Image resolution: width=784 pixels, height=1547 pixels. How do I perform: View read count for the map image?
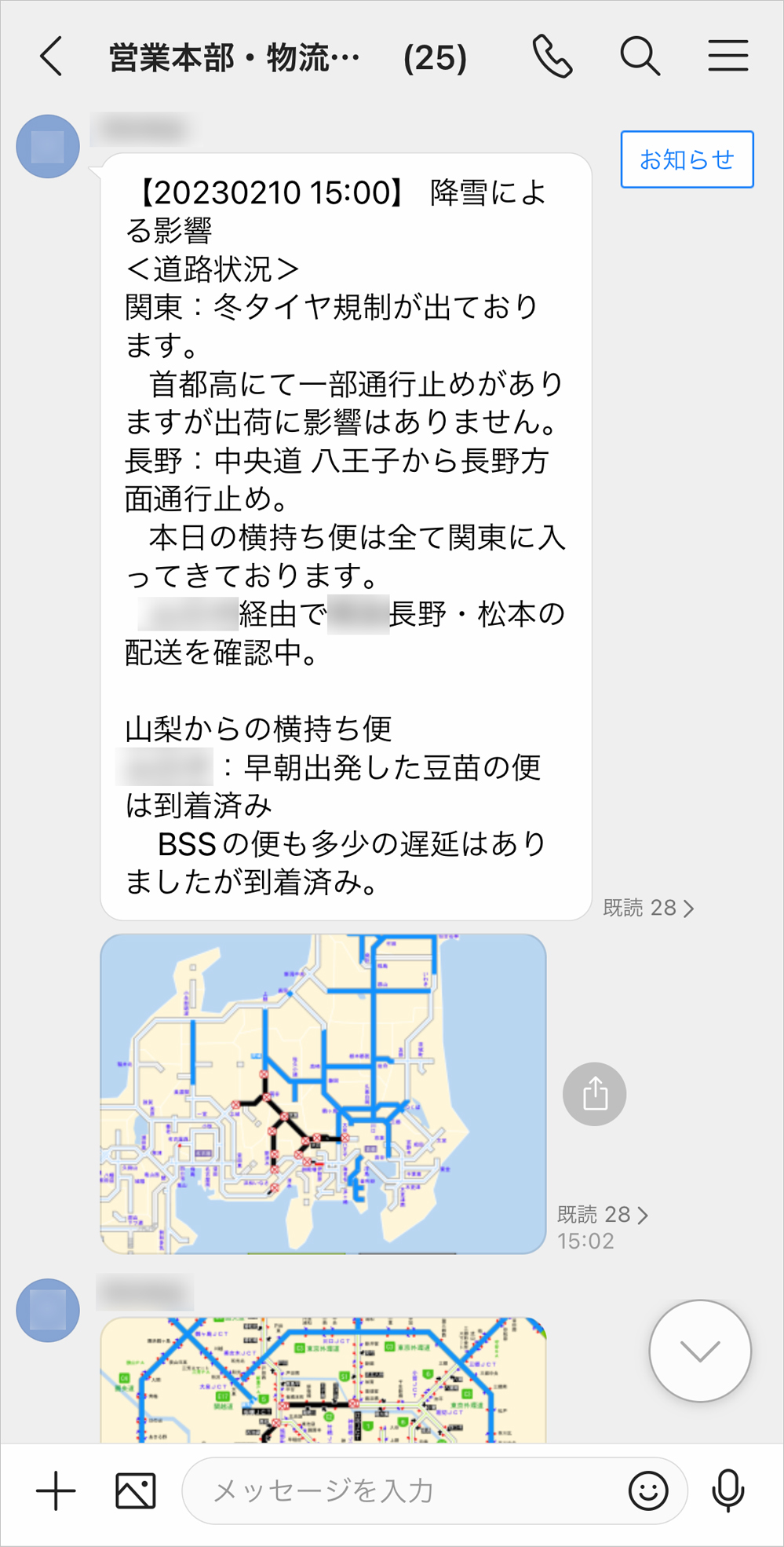click(x=603, y=1215)
